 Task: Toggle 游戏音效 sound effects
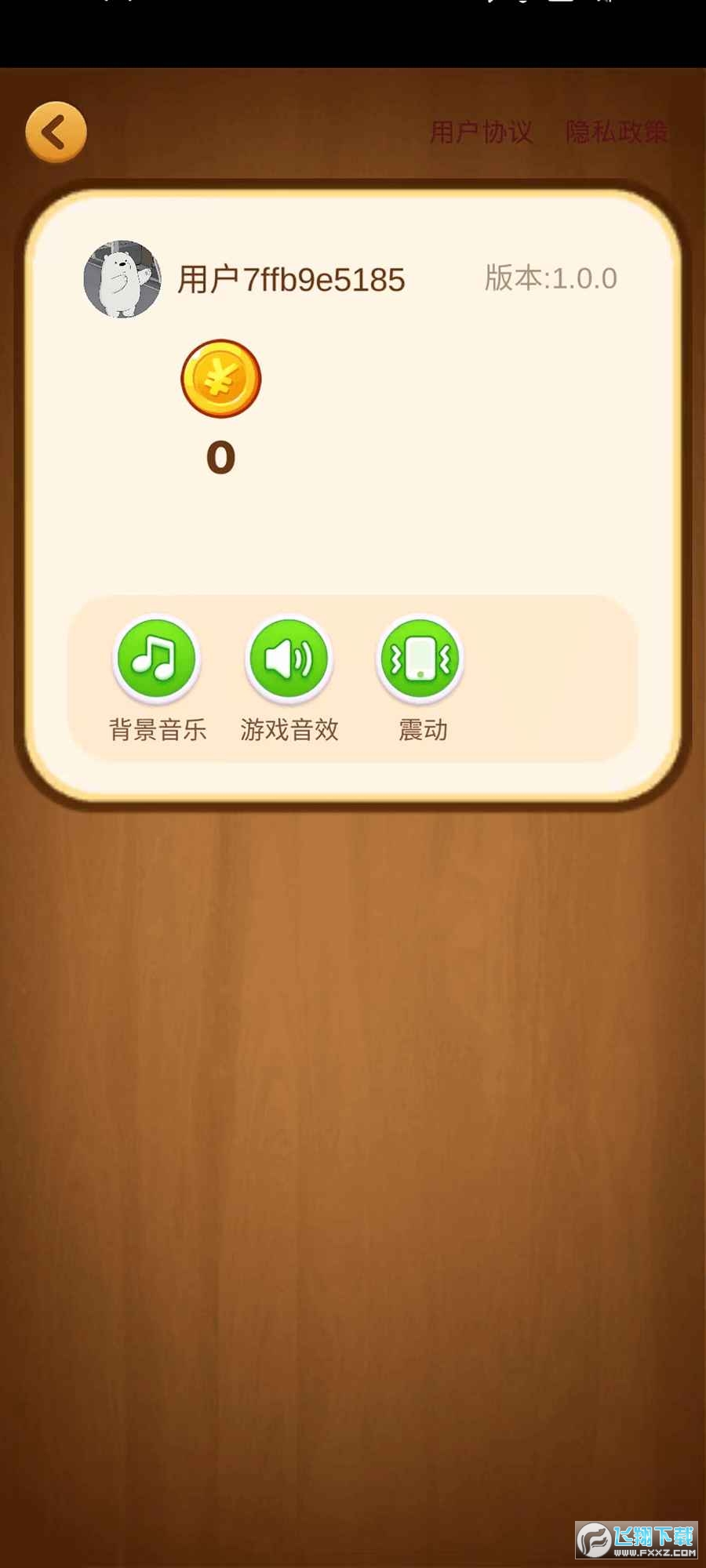tap(289, 659)
